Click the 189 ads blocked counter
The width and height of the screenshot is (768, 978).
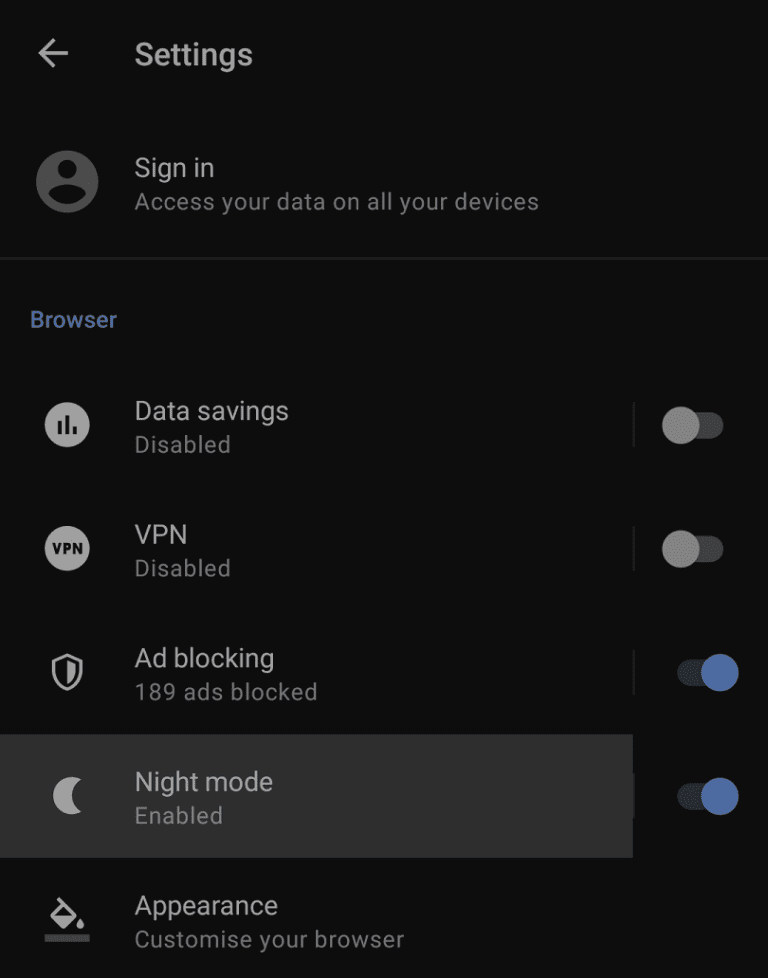(x=226, y=692)
